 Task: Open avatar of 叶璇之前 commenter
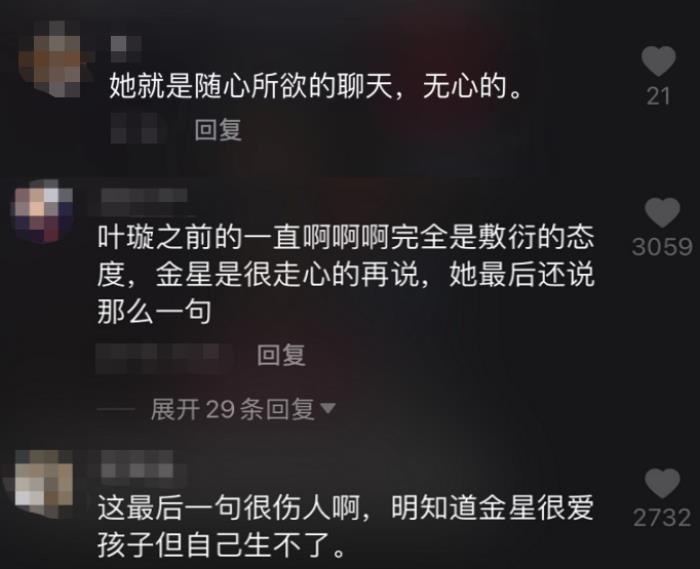[42, 211]
